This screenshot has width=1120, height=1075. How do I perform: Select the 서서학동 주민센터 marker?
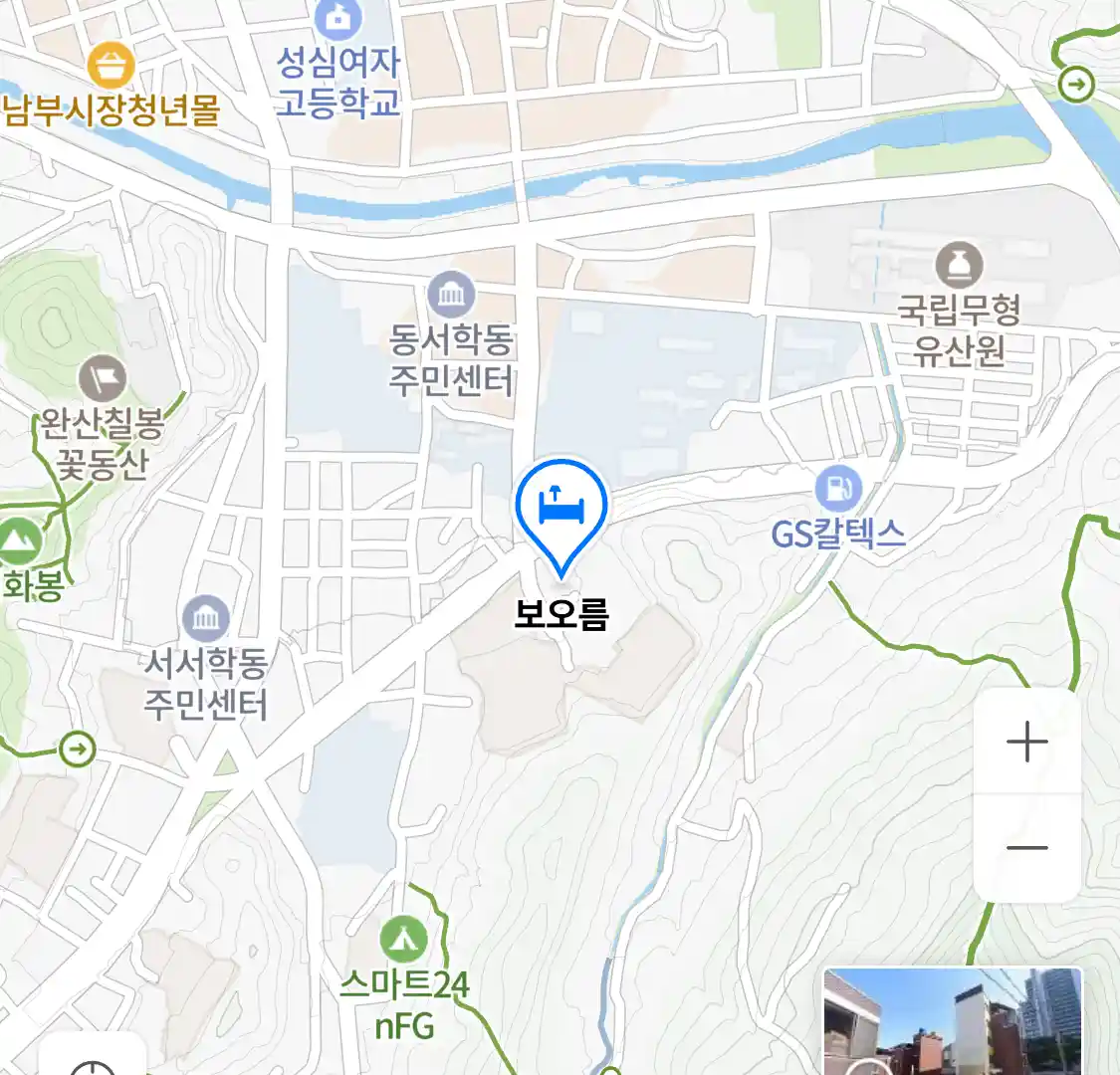point(206,619)
